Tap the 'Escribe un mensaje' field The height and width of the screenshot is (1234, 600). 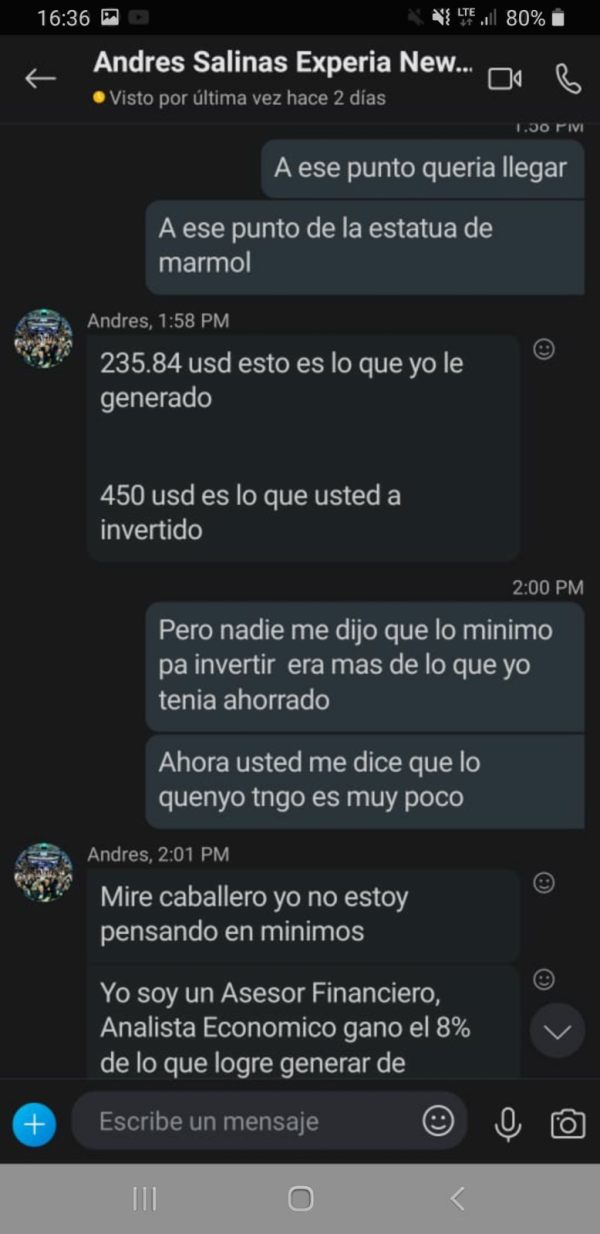pyautogui.click(x=250, y=1122)
